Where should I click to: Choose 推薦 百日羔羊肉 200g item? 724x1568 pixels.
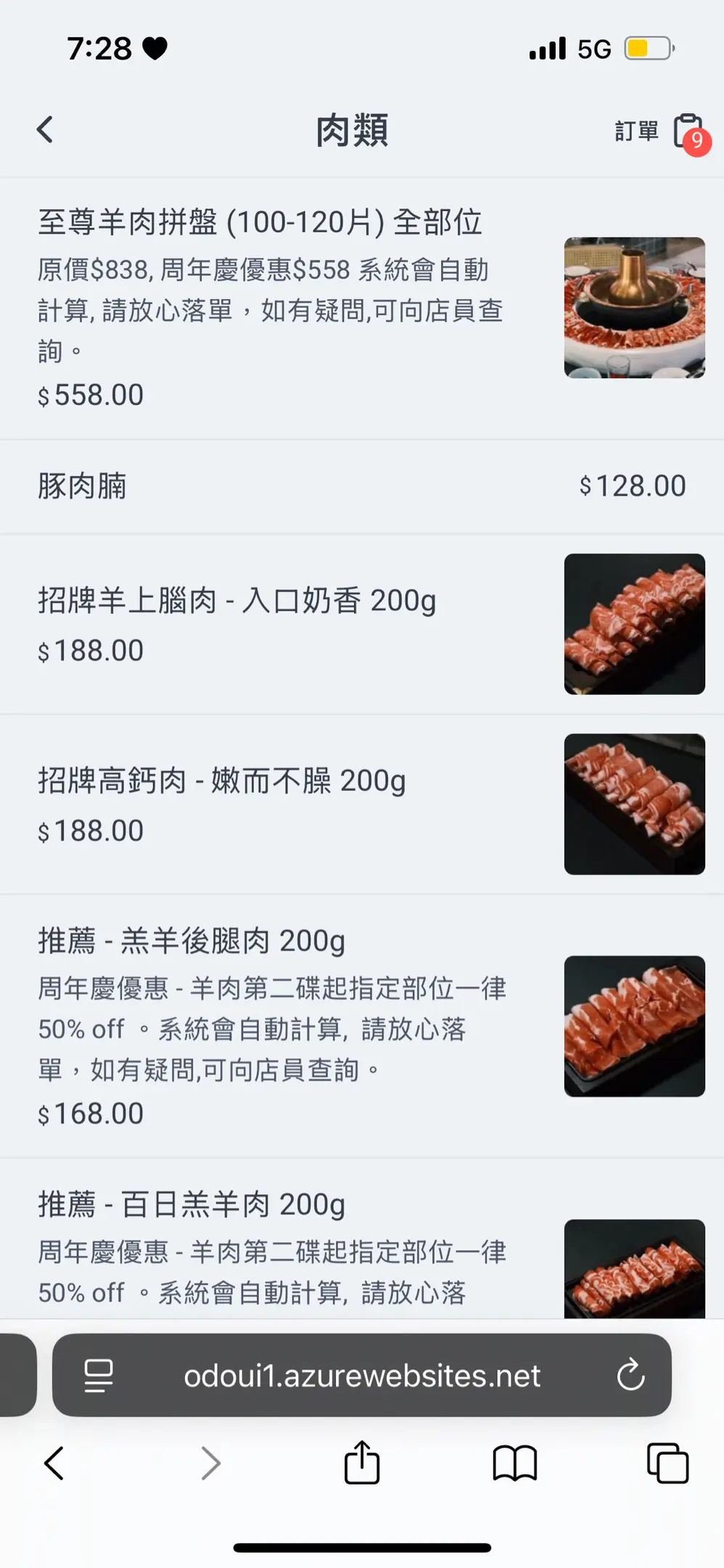(x=192, y=1204)
